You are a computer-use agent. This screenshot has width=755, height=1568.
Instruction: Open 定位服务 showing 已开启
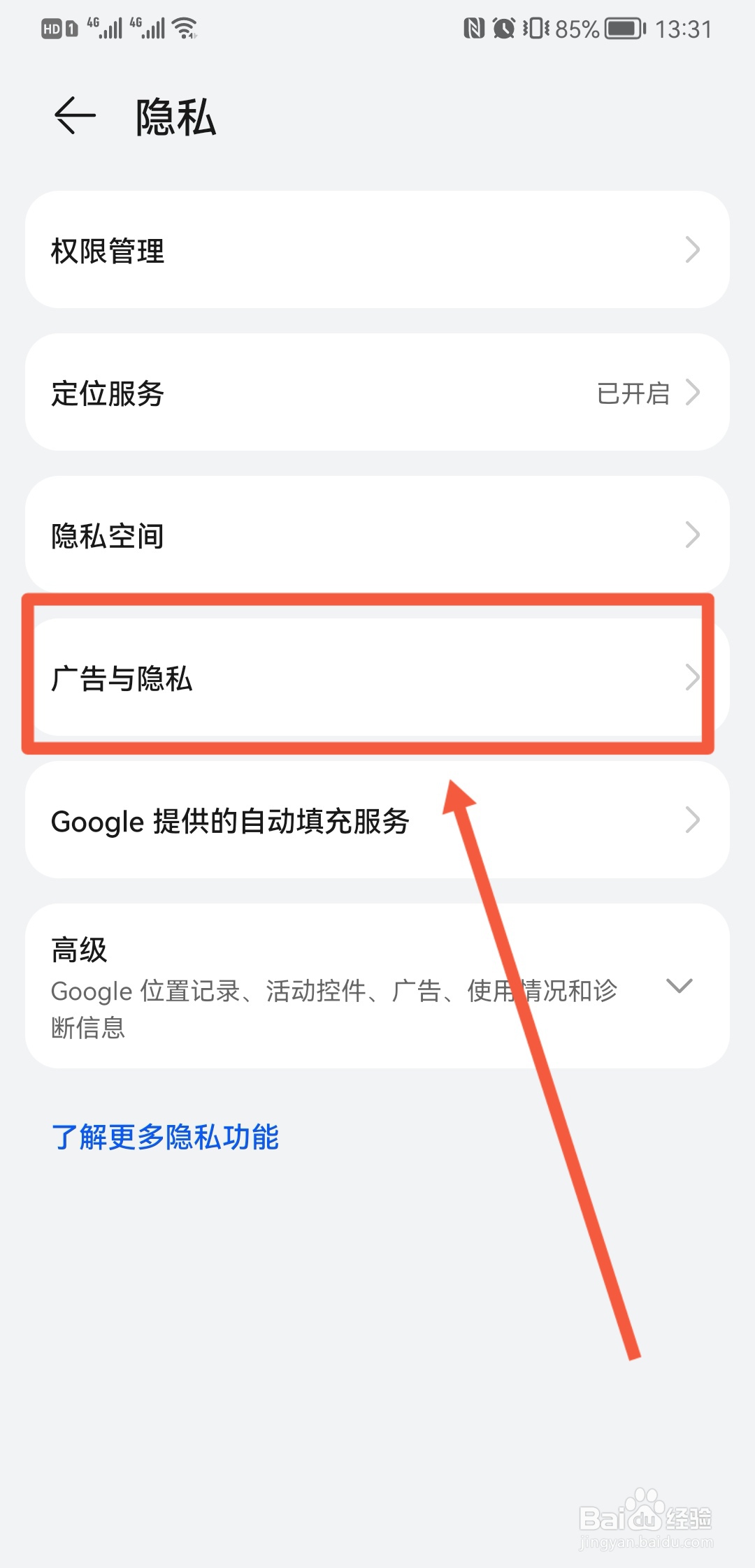pyautogui.click(x=377, y=393)
